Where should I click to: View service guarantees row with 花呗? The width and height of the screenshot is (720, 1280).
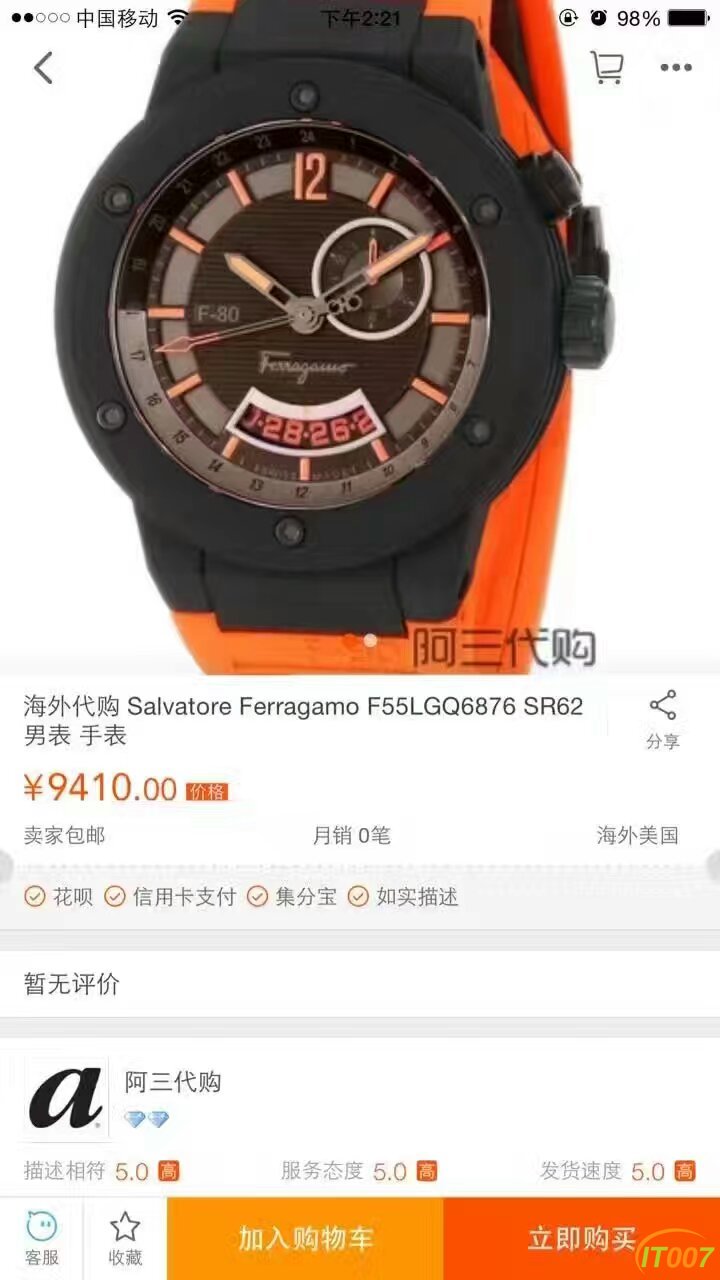pyautogui.click(x=240, y=897)
